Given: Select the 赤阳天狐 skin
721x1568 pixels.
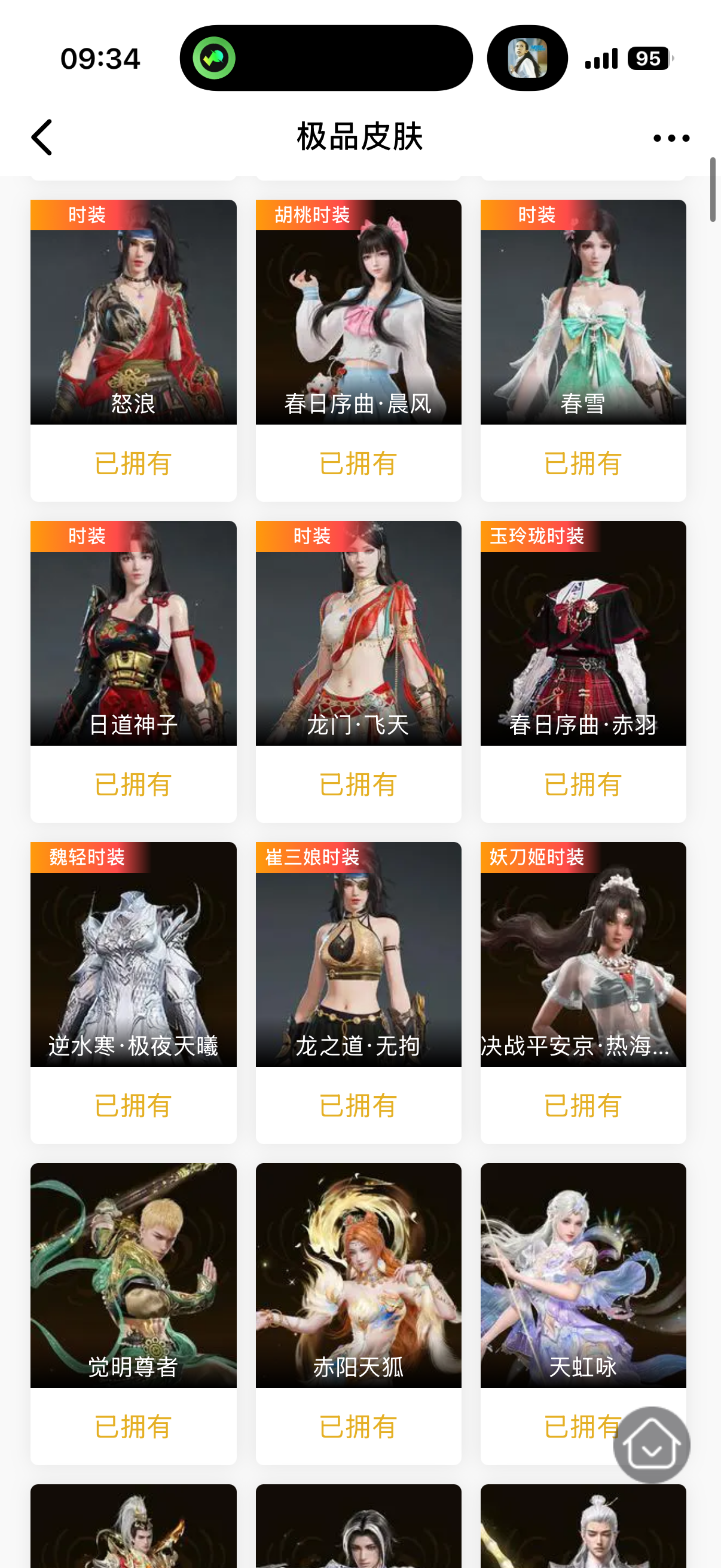Looking at the screenshot, I should coord(358,1275).
